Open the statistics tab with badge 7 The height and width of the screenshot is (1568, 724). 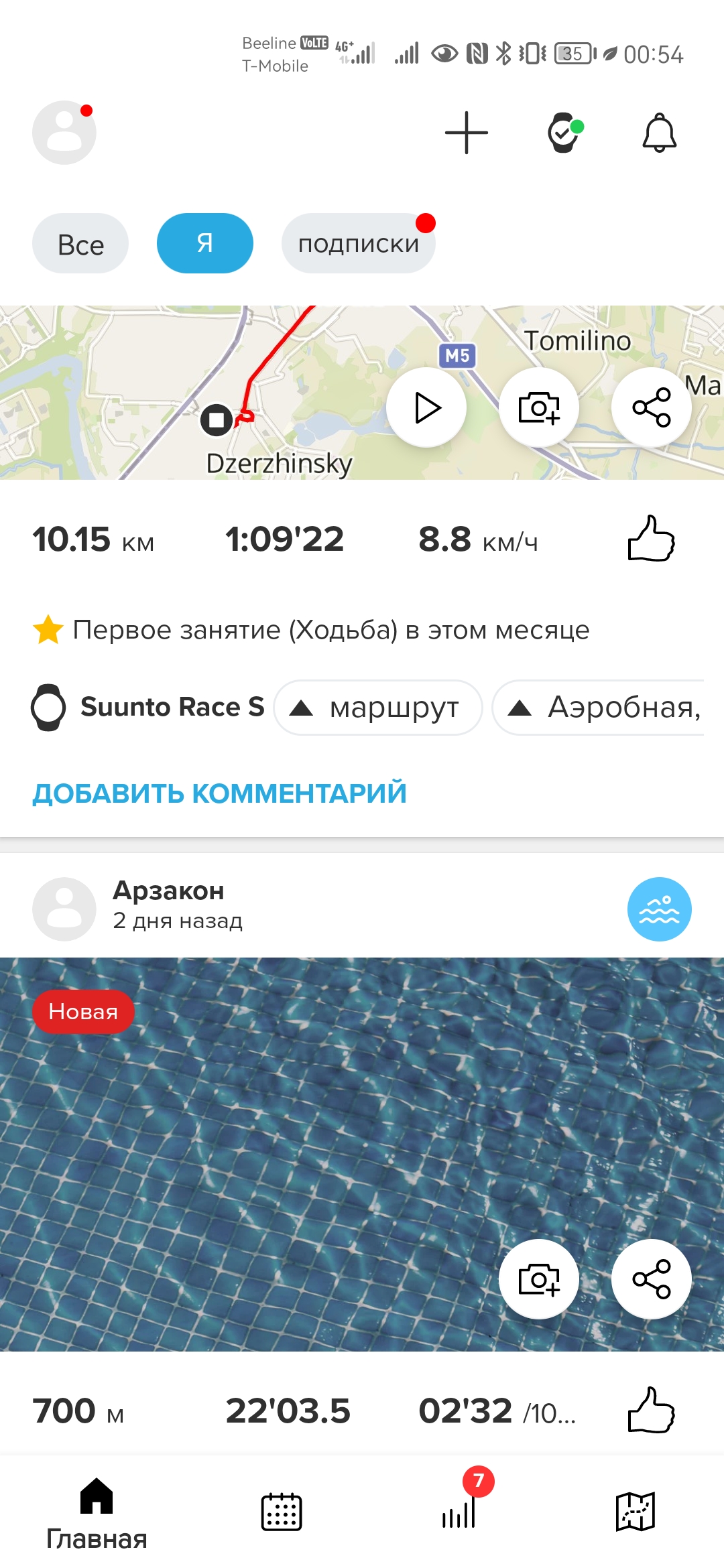pos(460,1512)
